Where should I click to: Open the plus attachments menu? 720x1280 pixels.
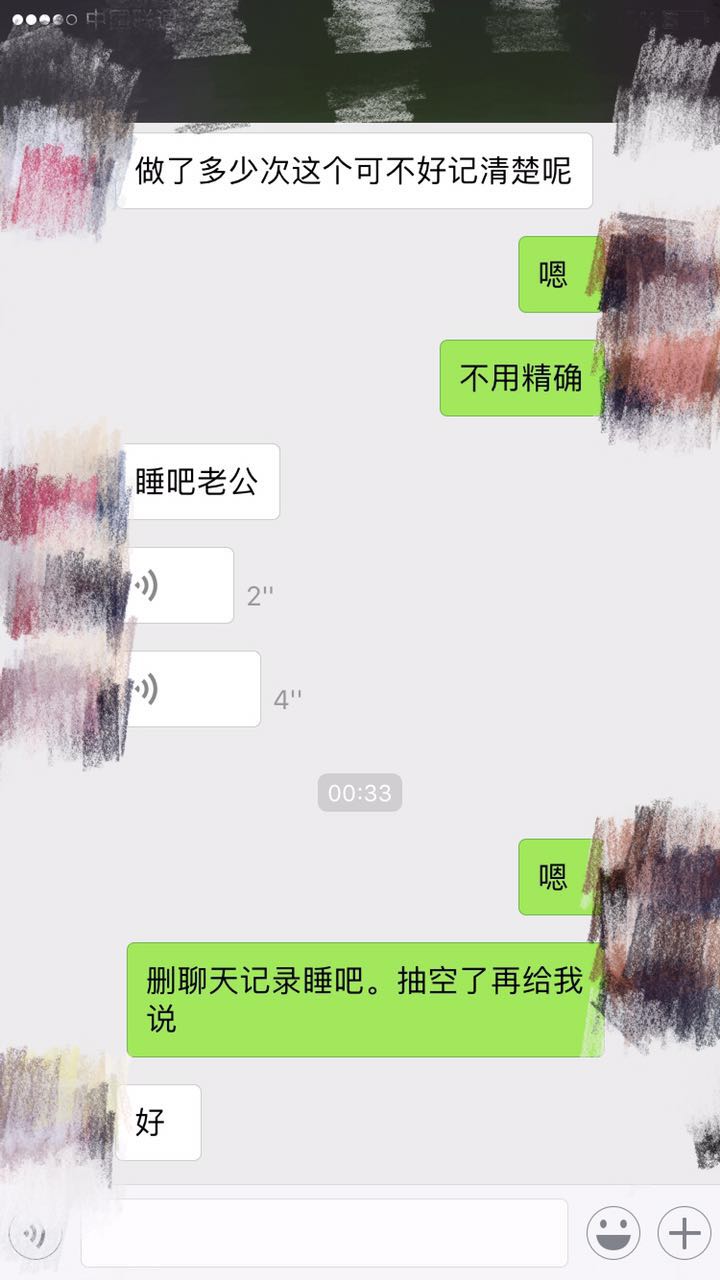[x=684, y=1234]
